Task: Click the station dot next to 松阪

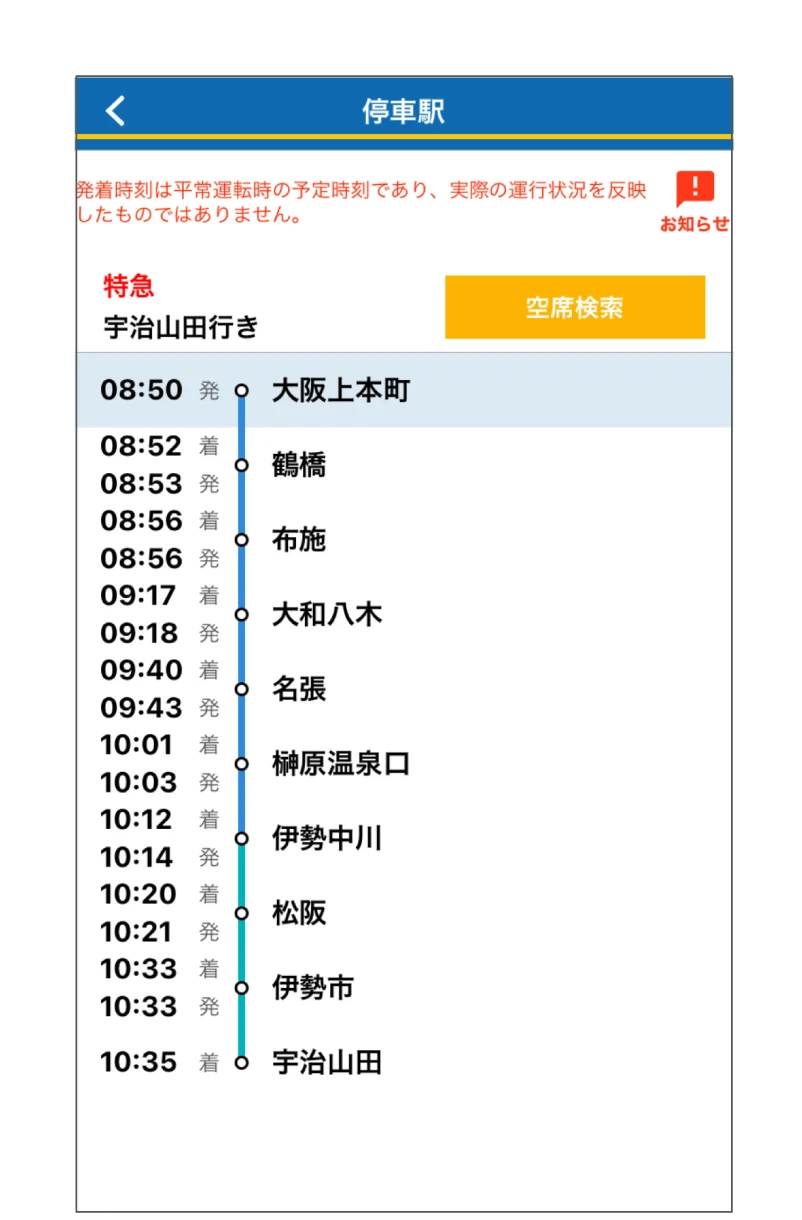Action: [x=241, y=912]
